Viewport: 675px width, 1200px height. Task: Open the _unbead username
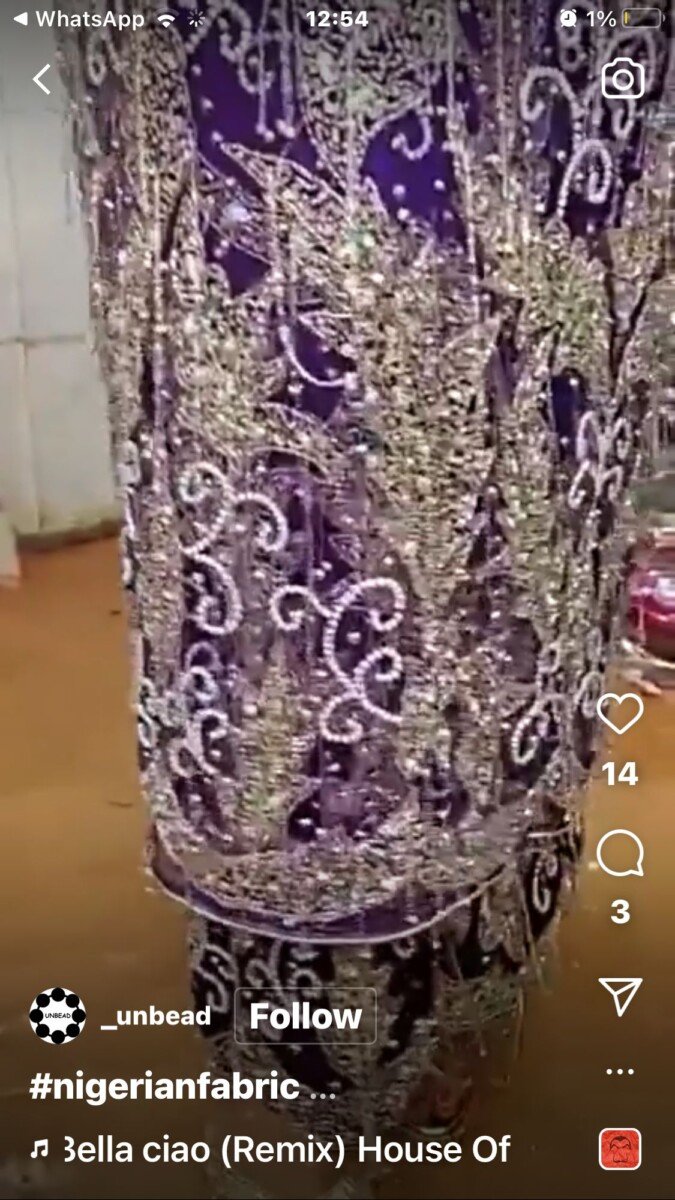(x=157, y=1016)
